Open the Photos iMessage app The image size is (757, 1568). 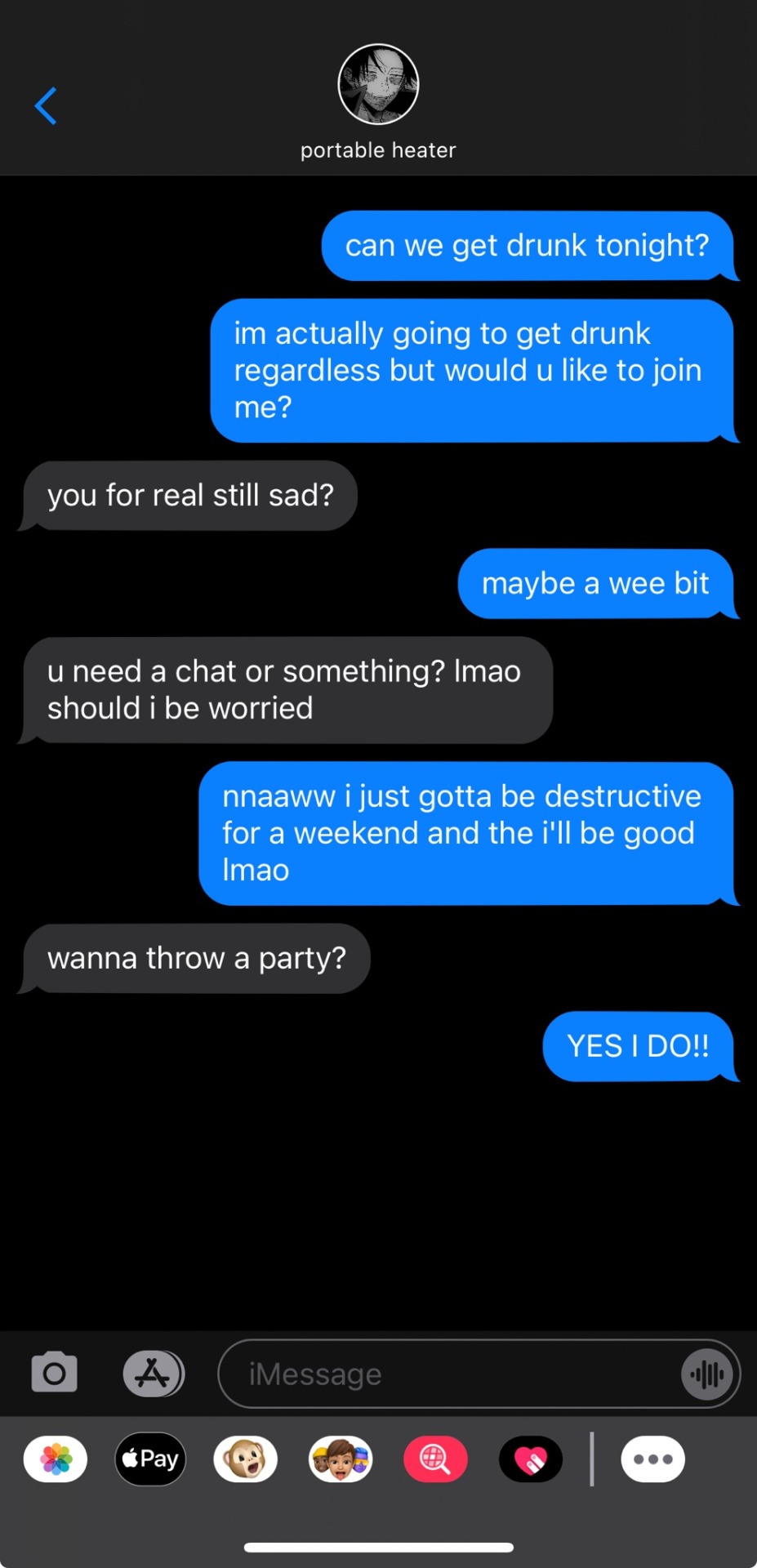56,1459
